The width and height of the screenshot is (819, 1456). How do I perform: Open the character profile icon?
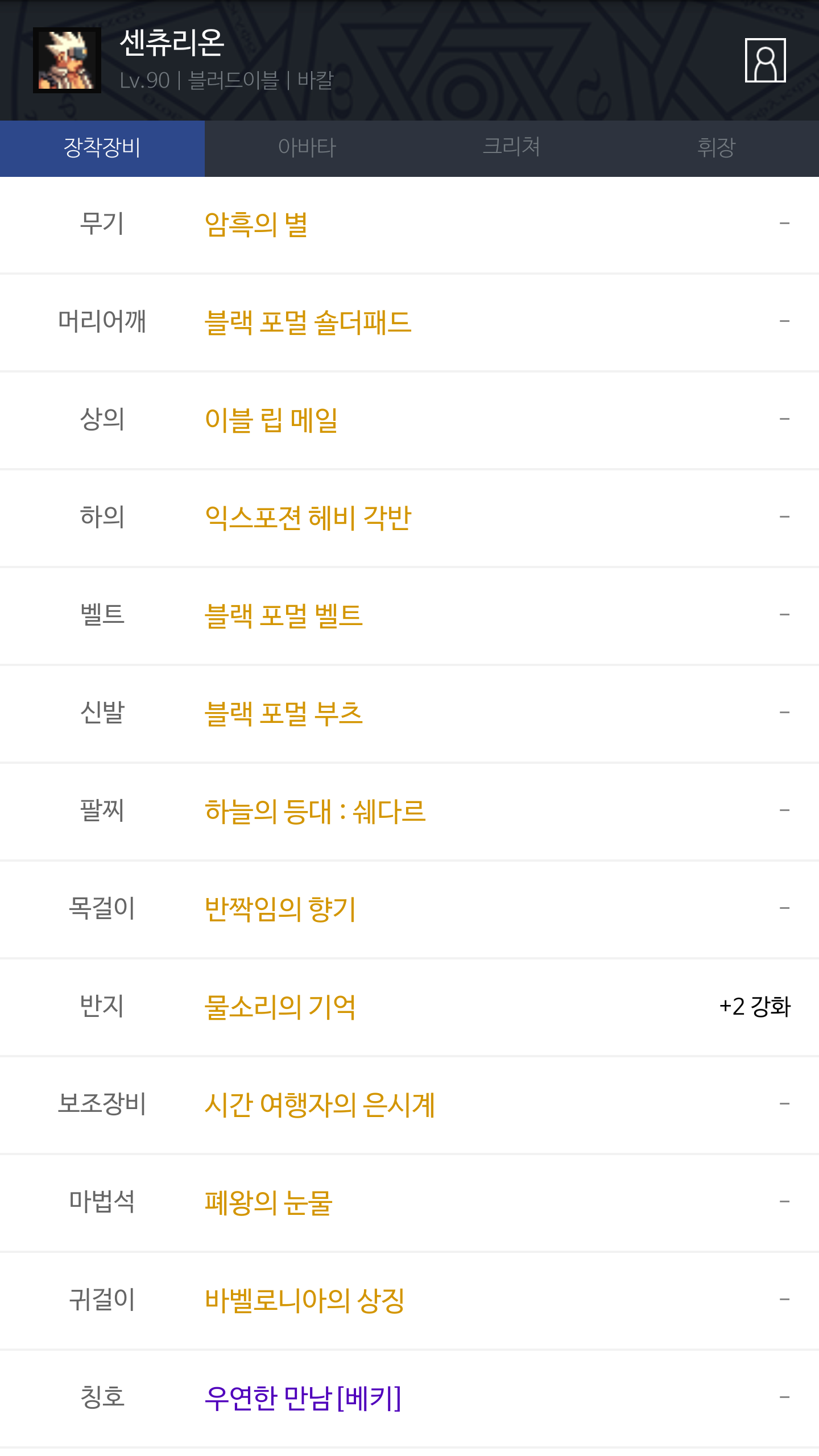(765, 60)
